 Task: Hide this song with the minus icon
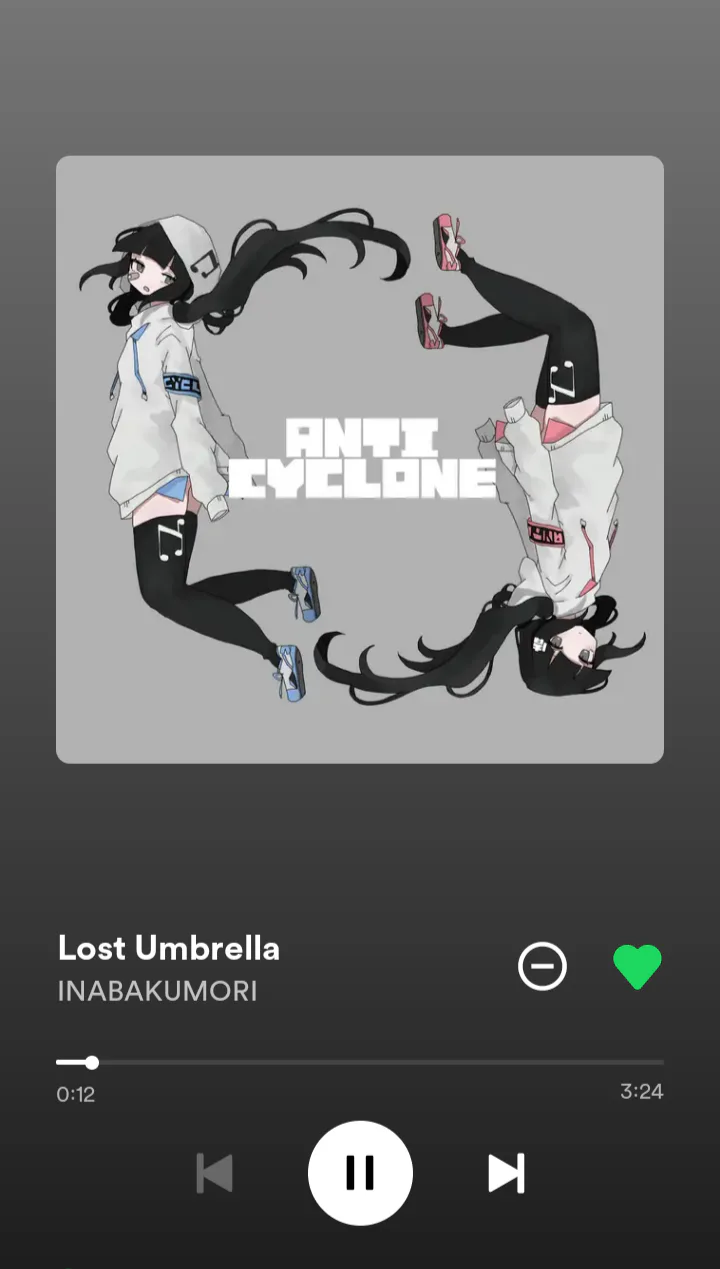(x=542, y=967)
